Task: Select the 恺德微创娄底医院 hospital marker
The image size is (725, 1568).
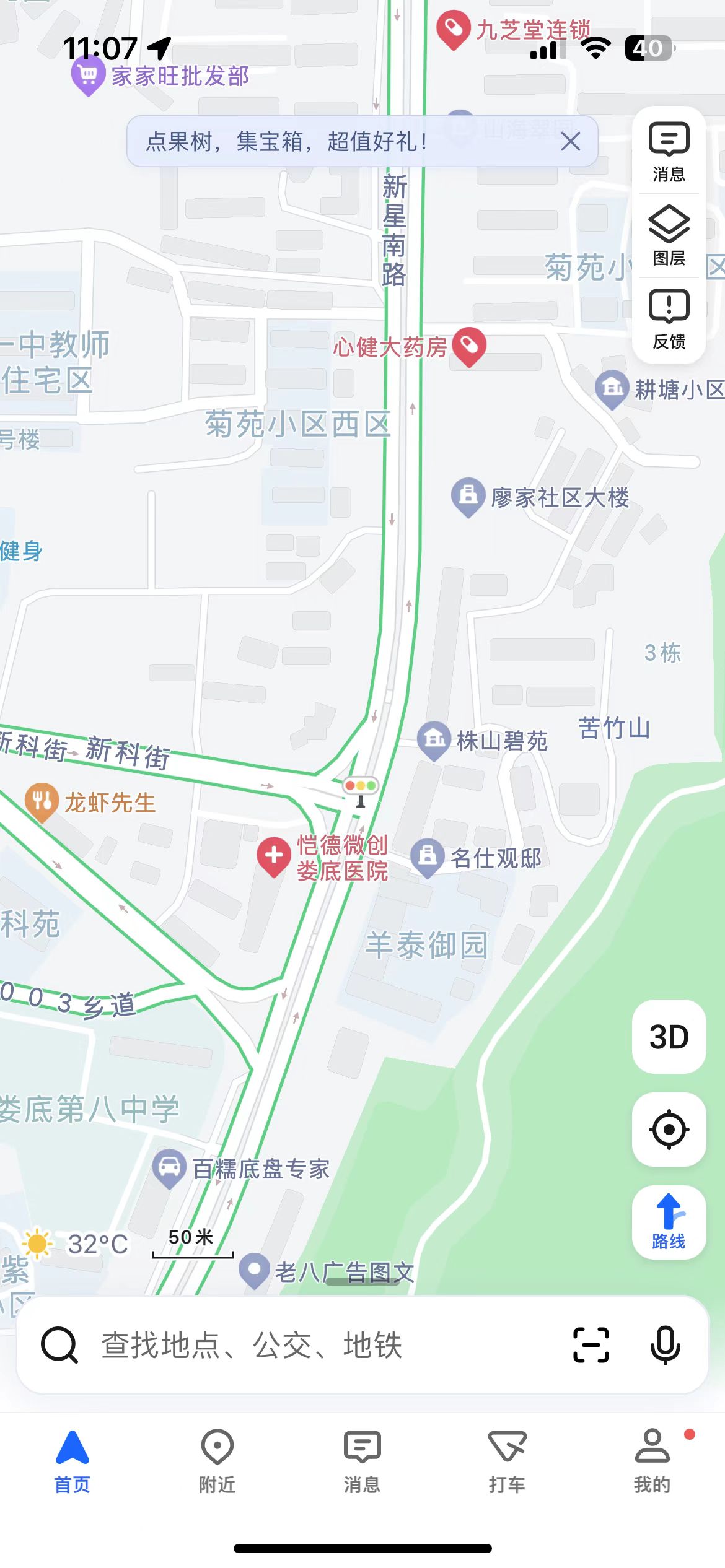Action: click(274, 856)
